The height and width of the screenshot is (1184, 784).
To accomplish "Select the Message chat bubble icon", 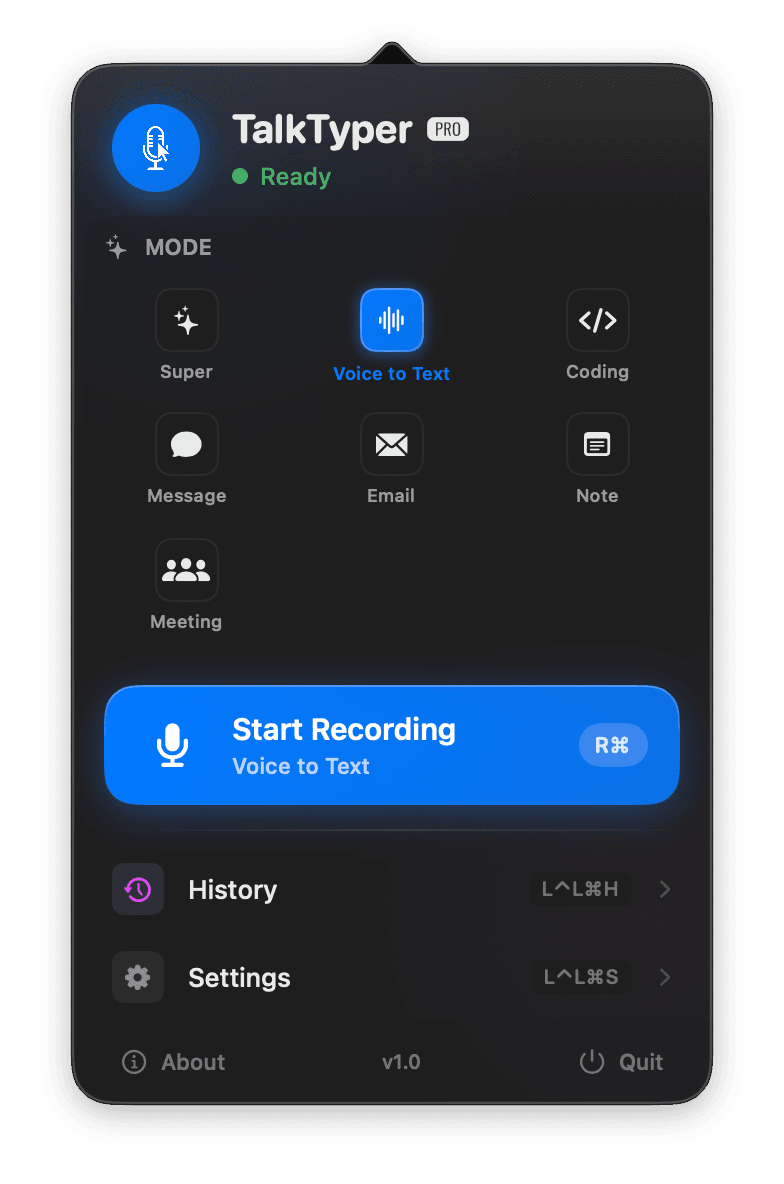I will point(186,444).
